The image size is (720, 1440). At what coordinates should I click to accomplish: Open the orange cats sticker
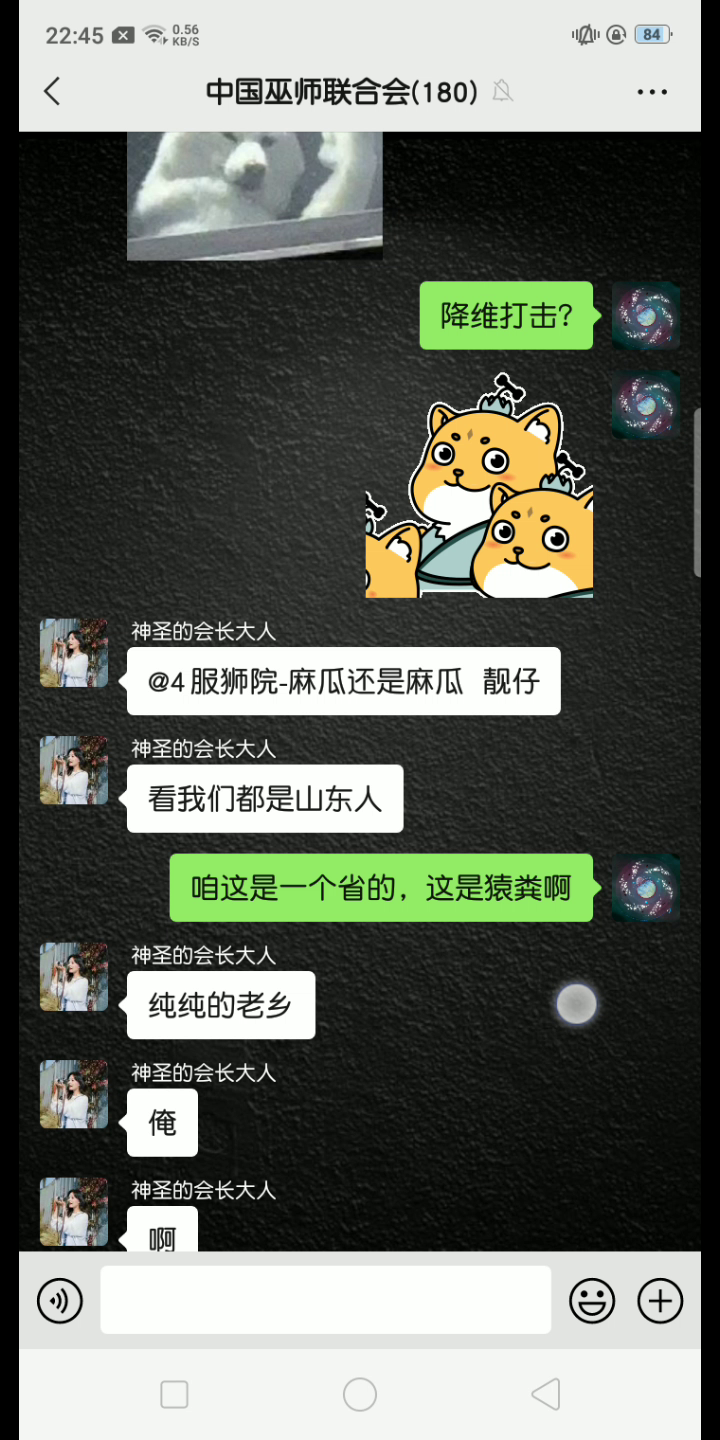tap(480, 485)
